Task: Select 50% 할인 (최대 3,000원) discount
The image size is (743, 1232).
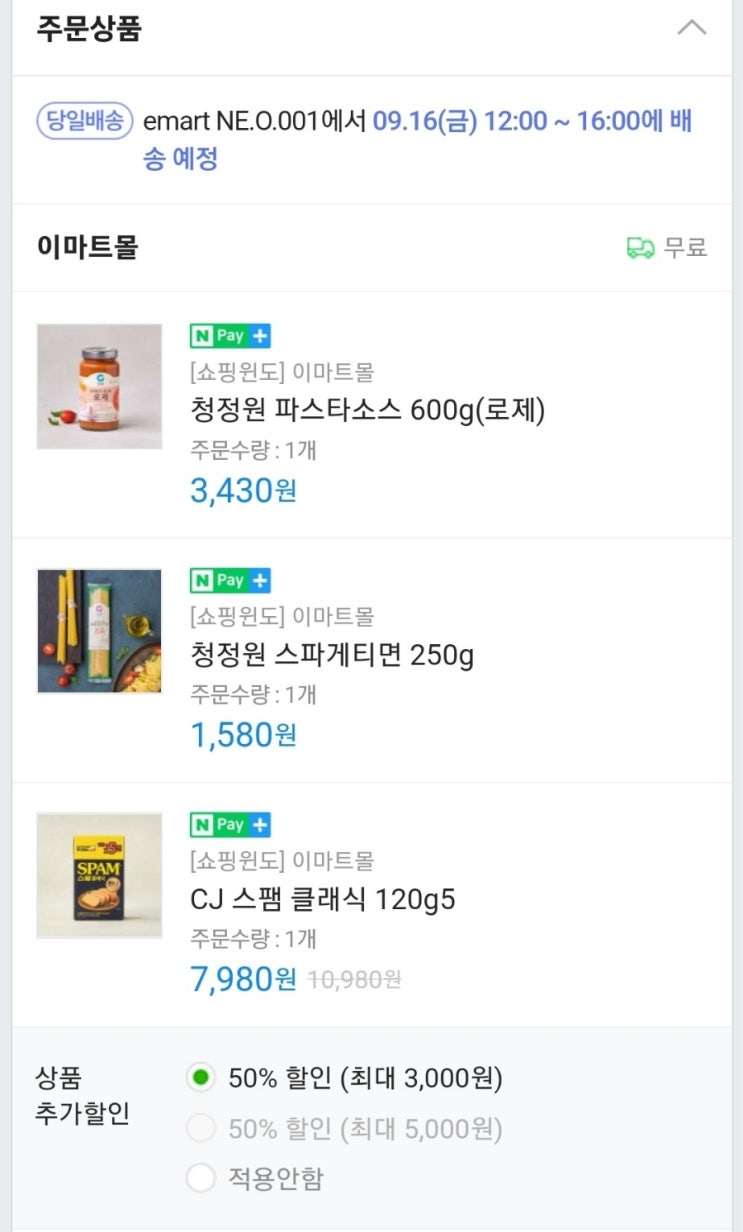Action: click(x=202, y=1078)
